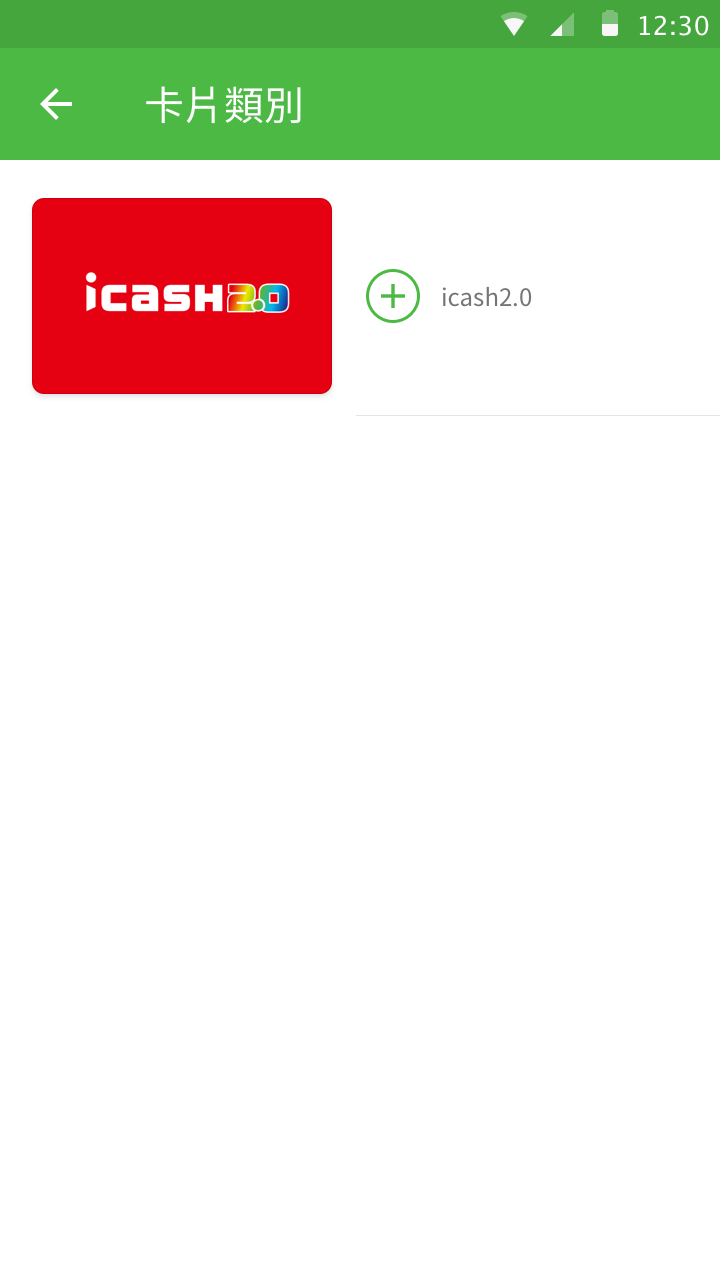
Task: Open the red icash2.0 card
Action: (182, 296)
